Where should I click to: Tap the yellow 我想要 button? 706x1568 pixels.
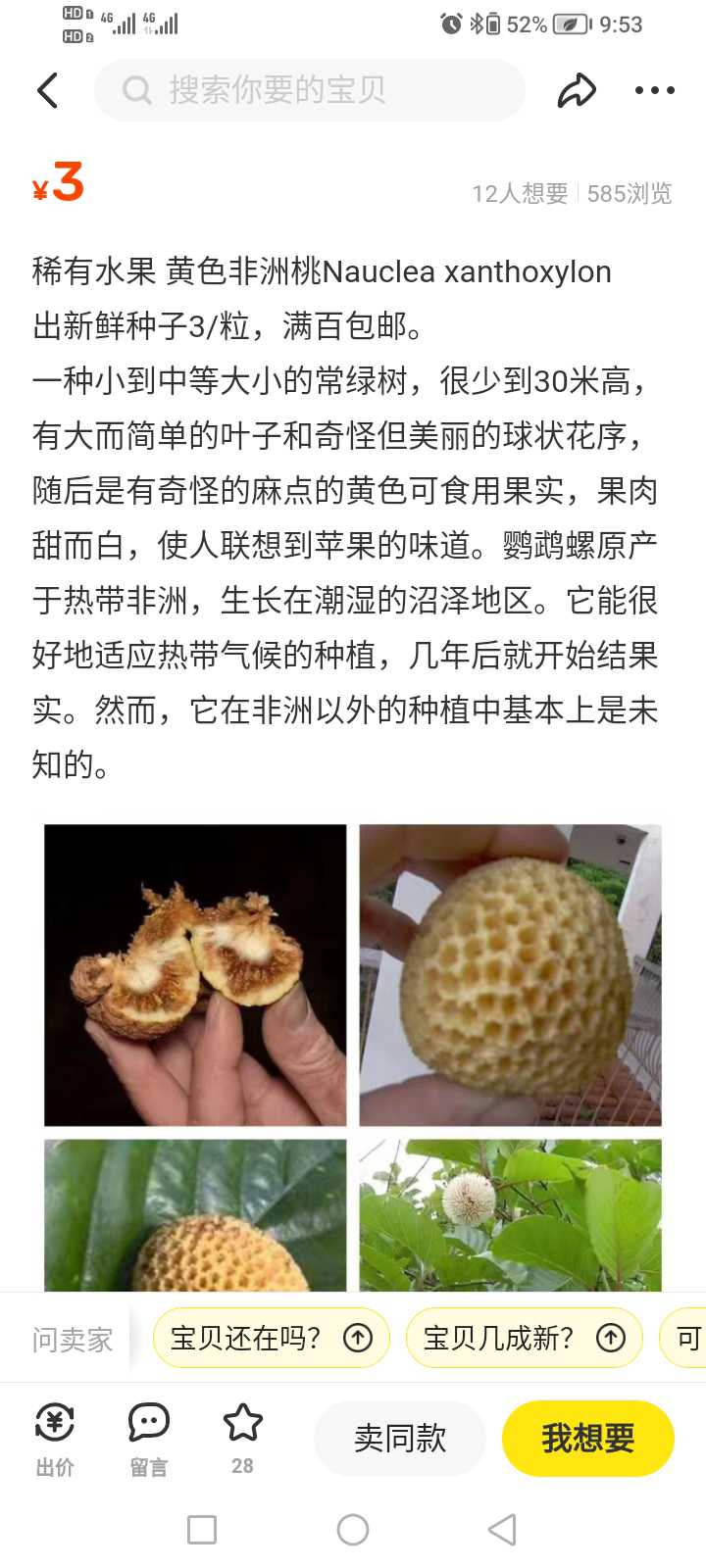tap(588, 1439)
